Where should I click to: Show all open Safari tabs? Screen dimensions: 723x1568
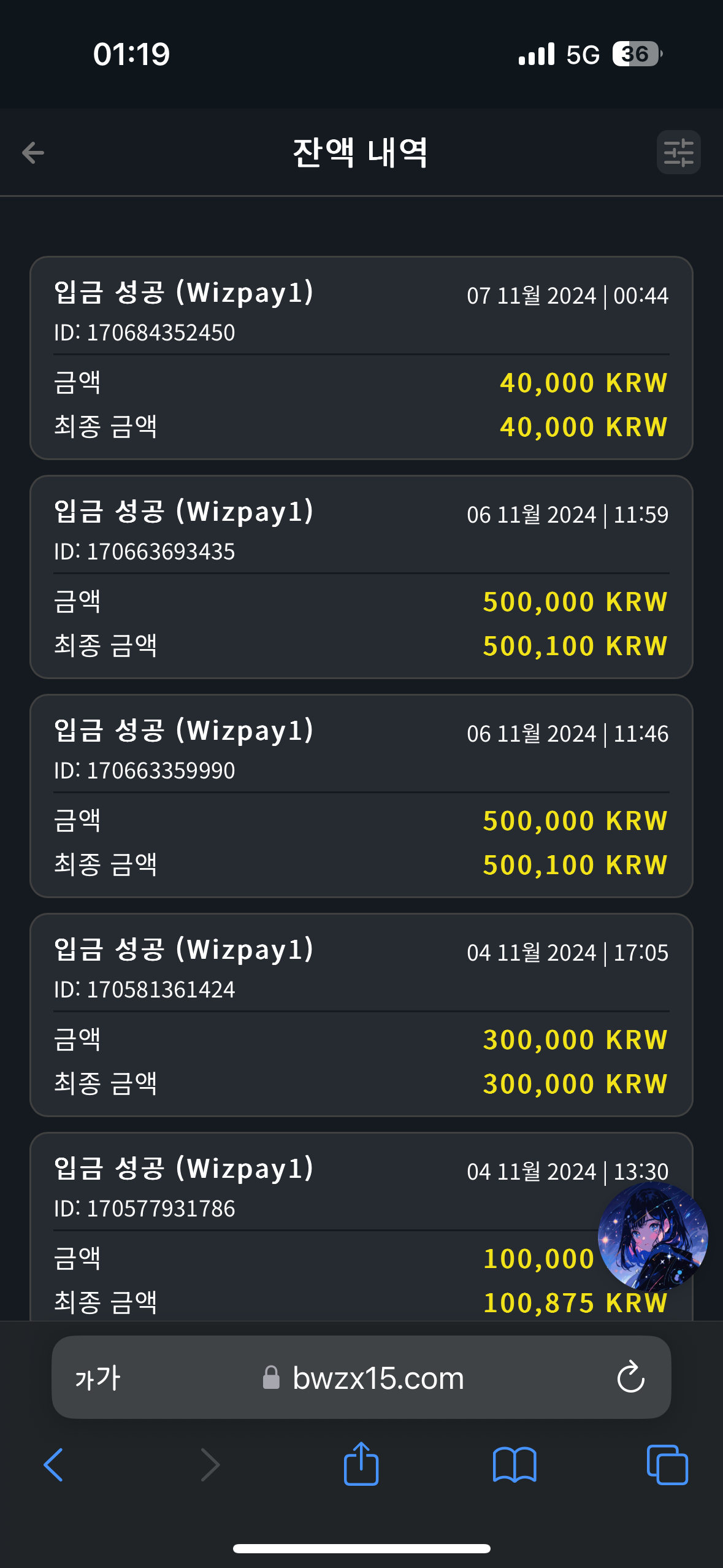(667, 1465)
